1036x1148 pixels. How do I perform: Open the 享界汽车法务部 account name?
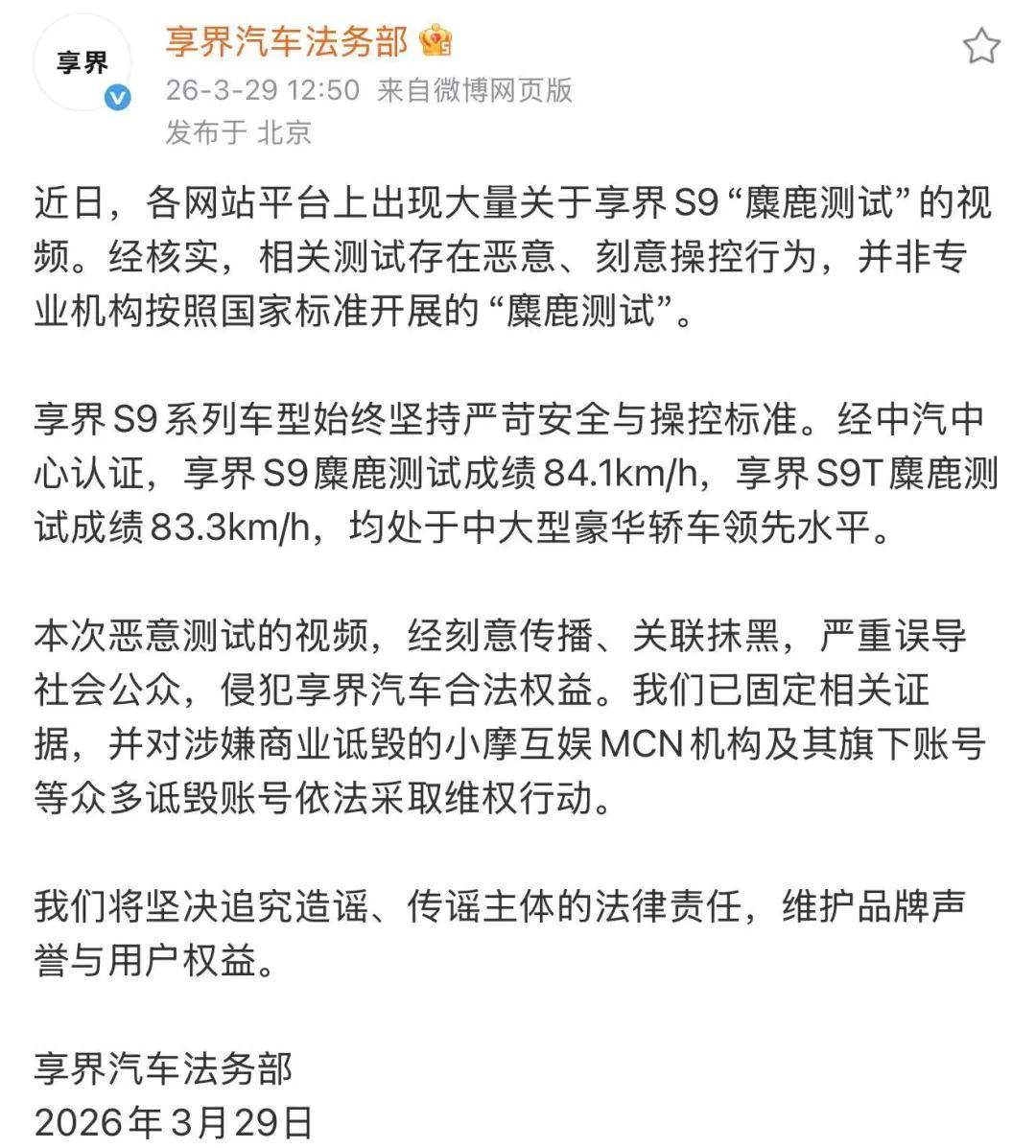pos(286,40)
